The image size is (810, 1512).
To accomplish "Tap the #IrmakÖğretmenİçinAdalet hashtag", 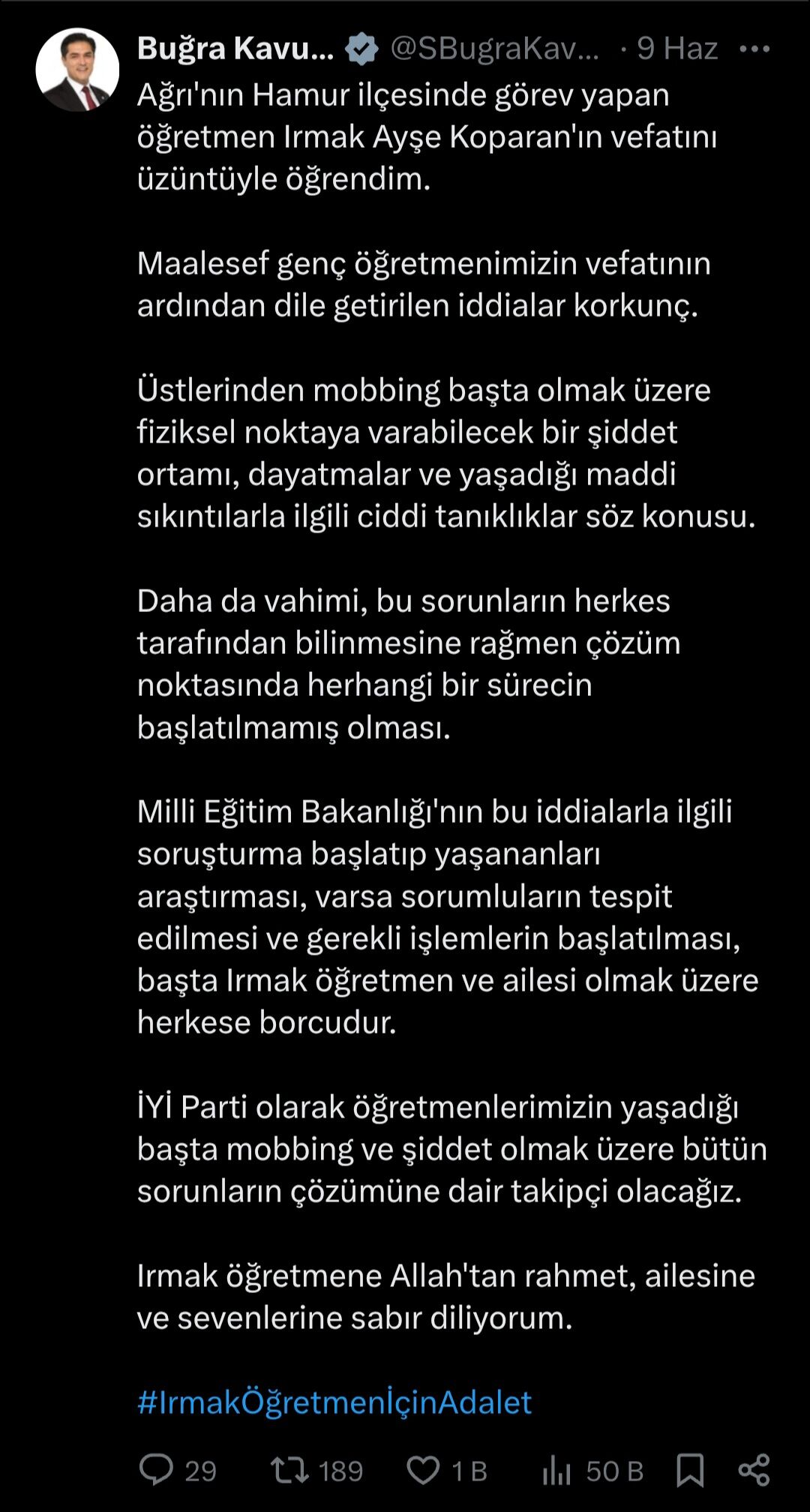I will tap(334, 1402).
